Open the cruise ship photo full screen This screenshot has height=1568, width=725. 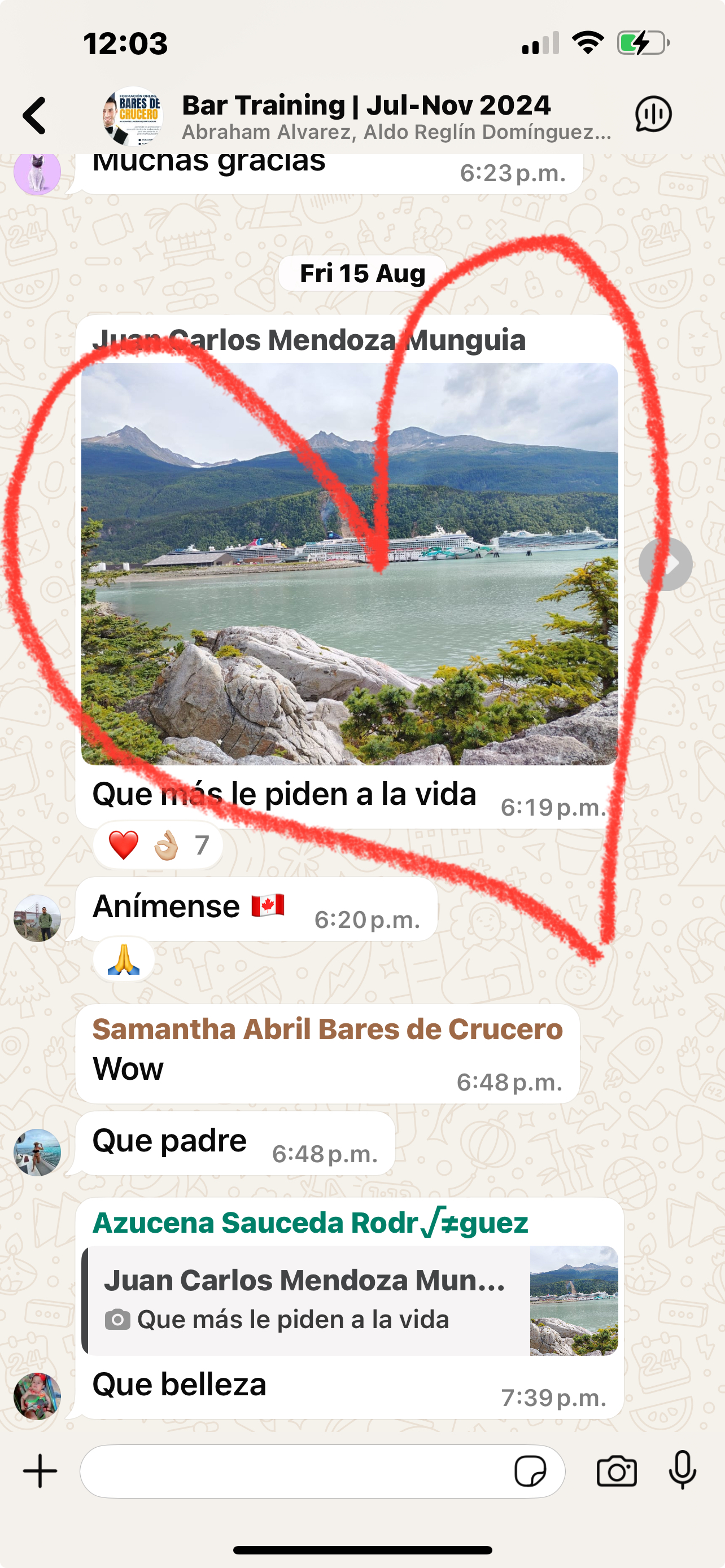click(x=350, y=563)
